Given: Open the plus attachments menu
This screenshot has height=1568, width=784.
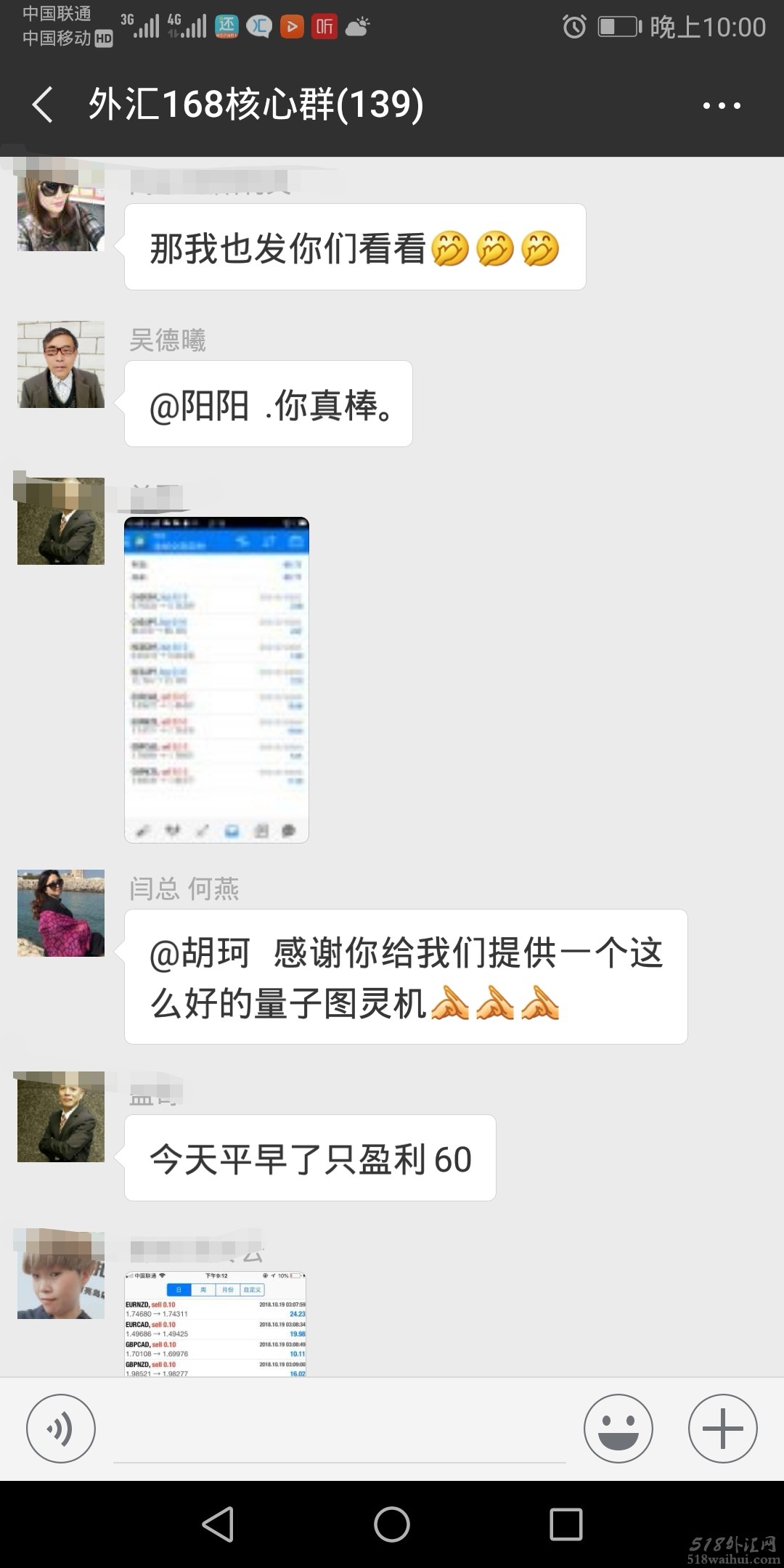Looking at the screenshot, I should pos(722,1428).
